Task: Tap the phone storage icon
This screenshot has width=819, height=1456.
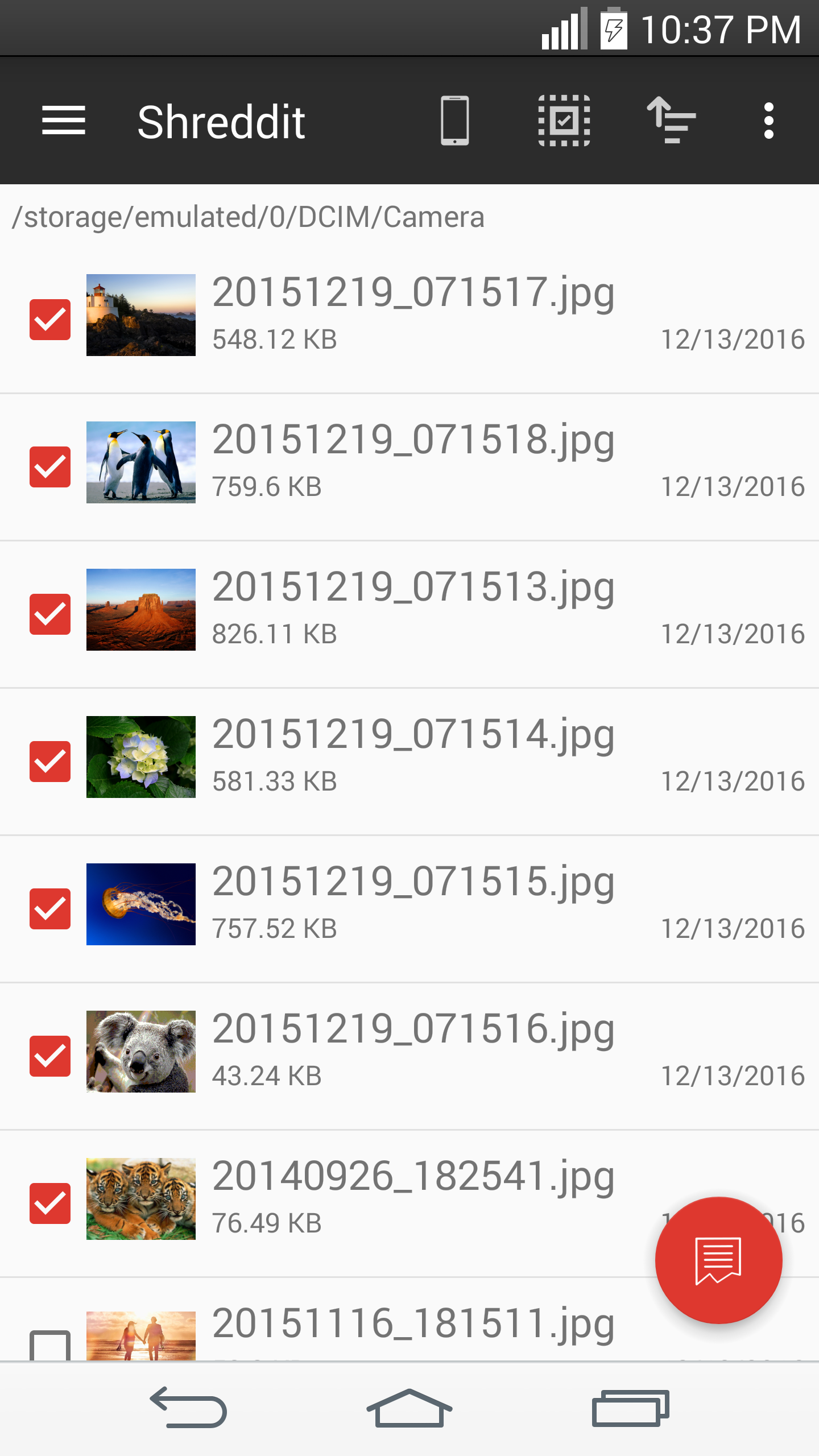Action: tap(454, 121)
